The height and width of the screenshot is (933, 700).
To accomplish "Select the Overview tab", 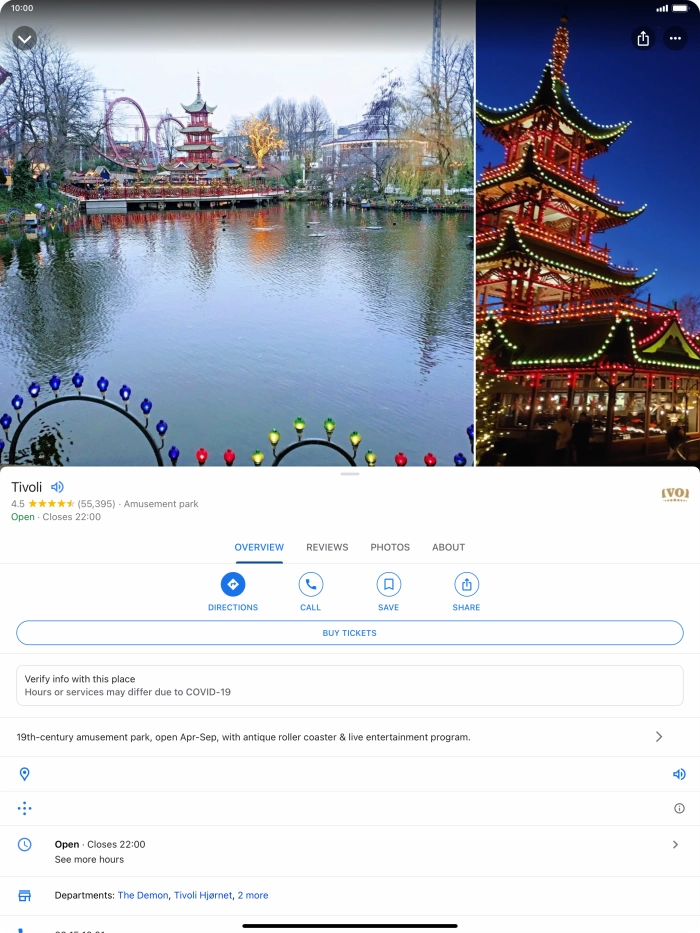I will coord(259,547).
